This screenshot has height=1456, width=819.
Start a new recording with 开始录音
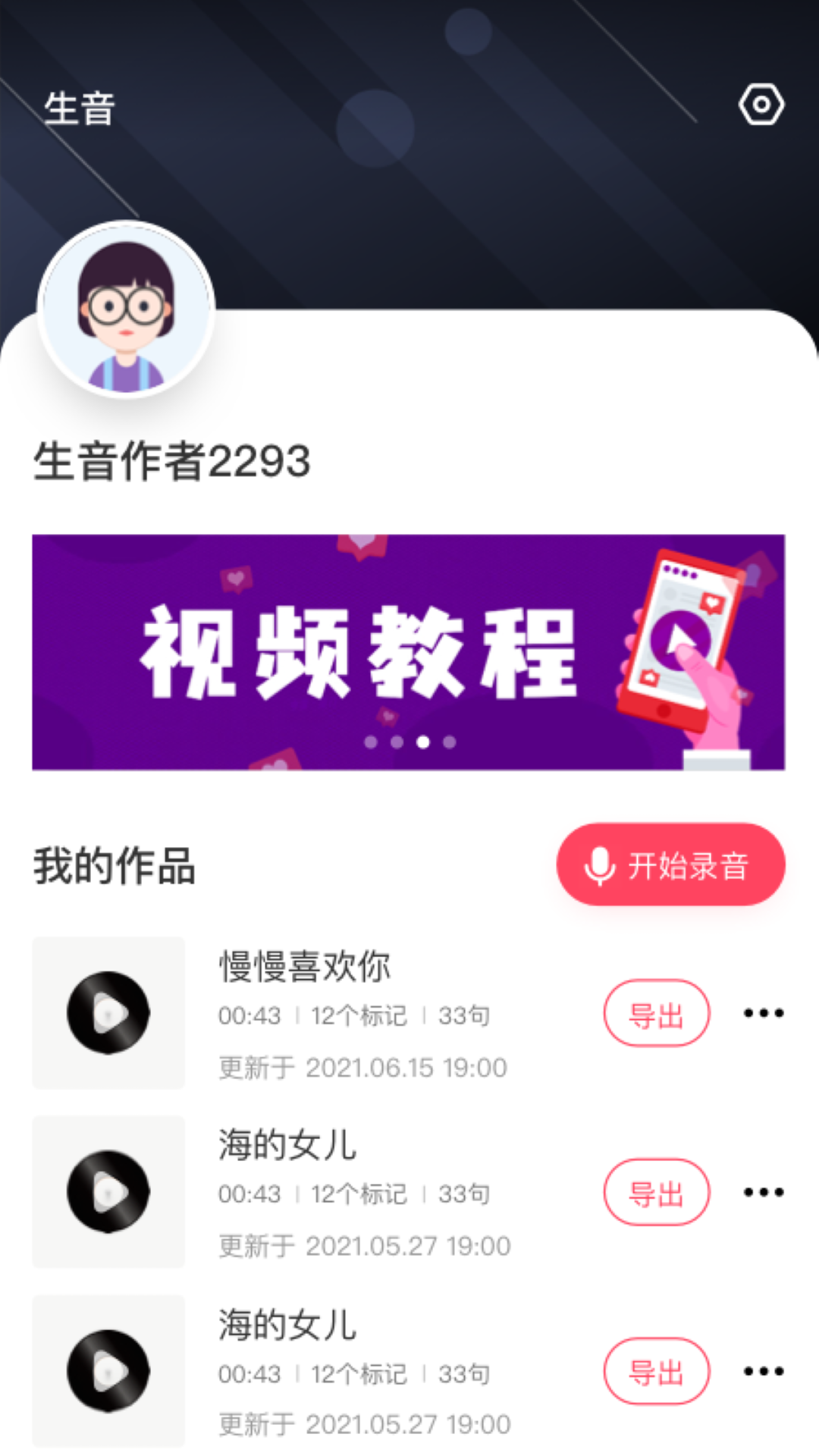(670, 864)
